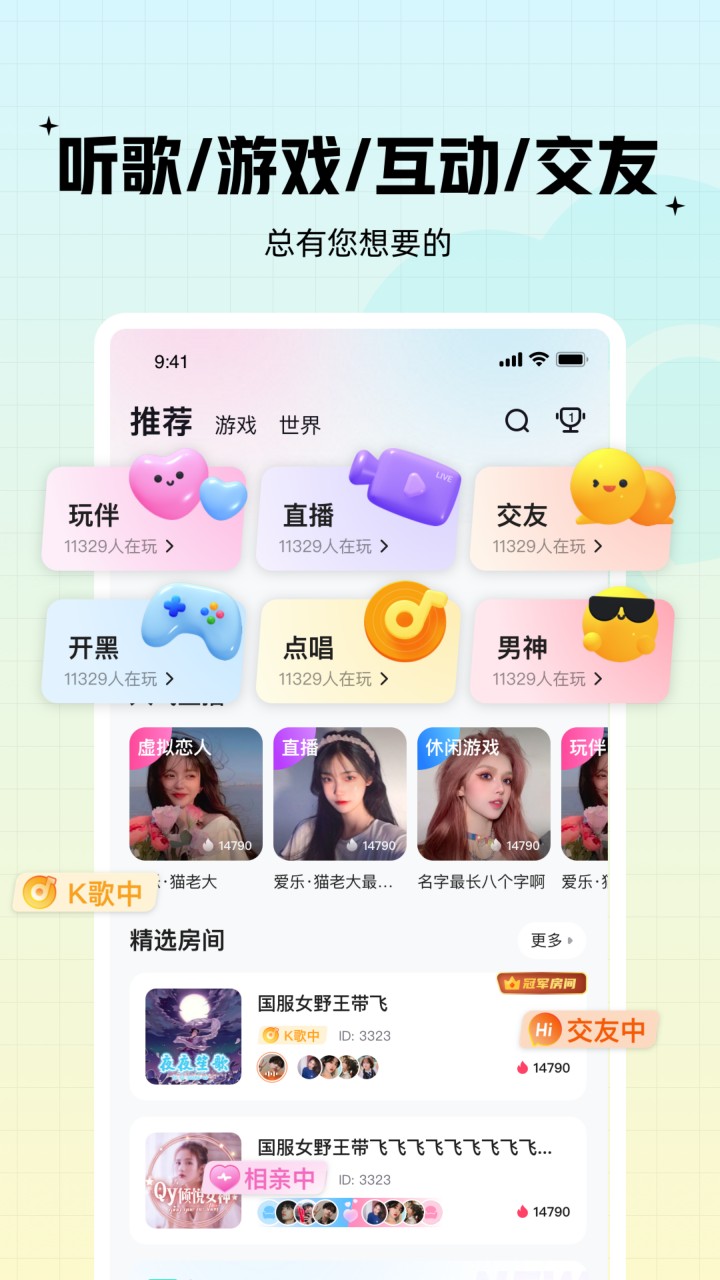Switch to the 世界 tab

point(302,425)
